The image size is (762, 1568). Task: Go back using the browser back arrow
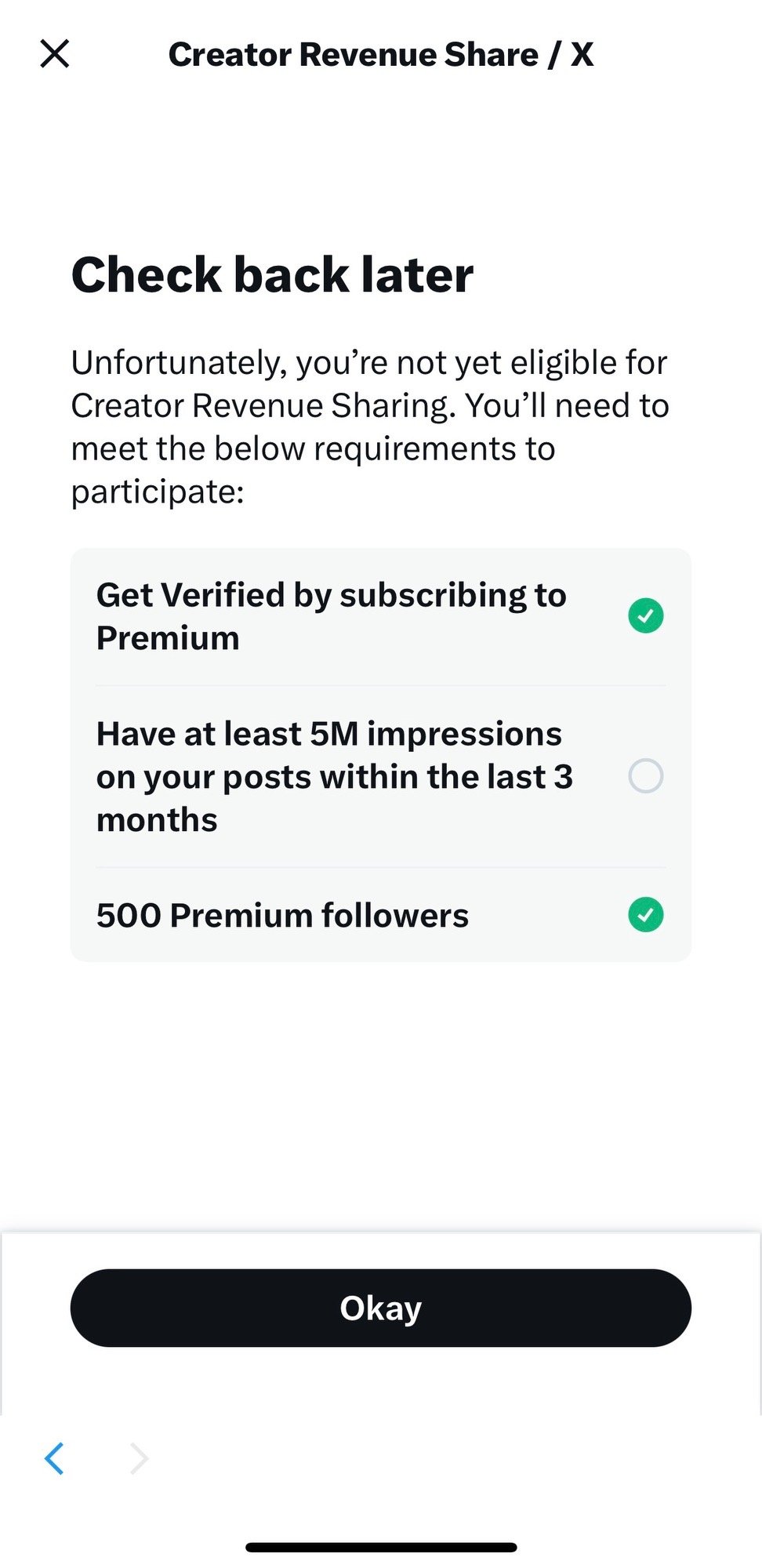click(x=54, y=1459)
